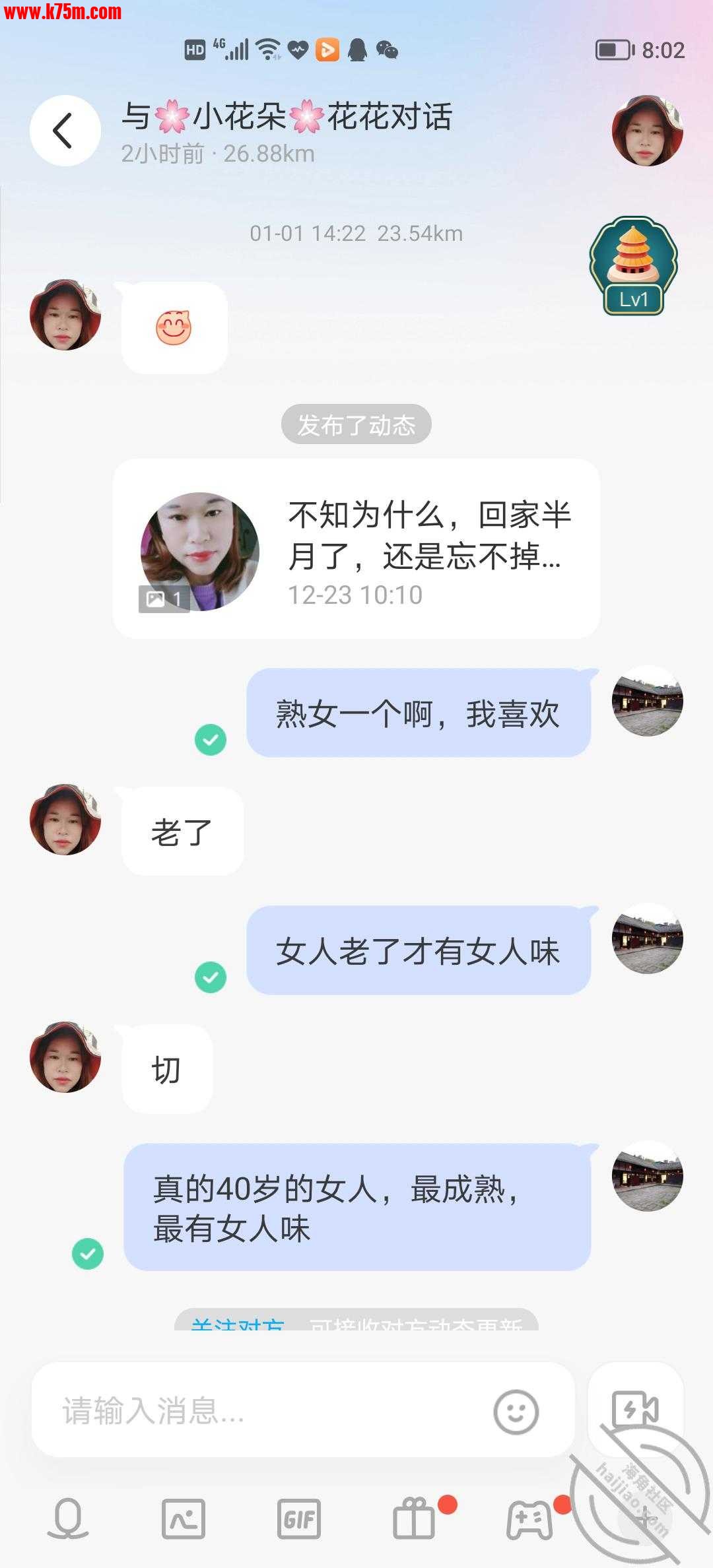713x1568 pixels.
Task: Focus the message input field
Action: [x=264, y=1411]
